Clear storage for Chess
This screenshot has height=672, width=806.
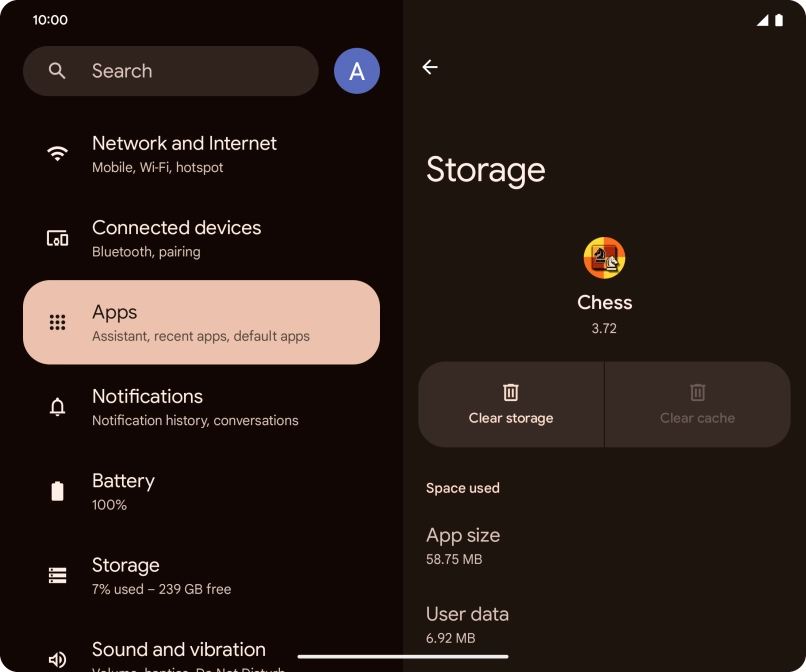(511, 404)
